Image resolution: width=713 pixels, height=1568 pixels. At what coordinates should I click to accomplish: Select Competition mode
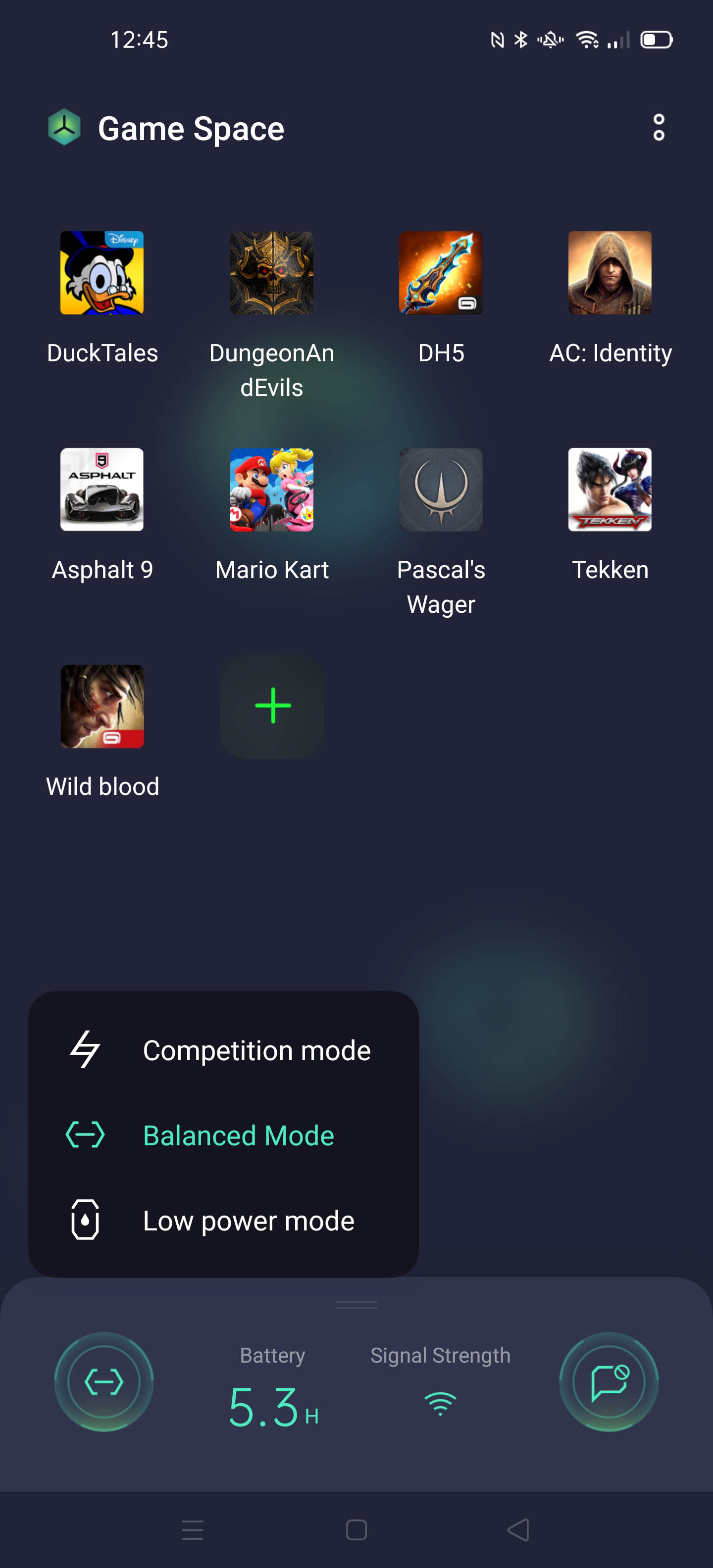pyautogui.click(x=223, y=1050)
